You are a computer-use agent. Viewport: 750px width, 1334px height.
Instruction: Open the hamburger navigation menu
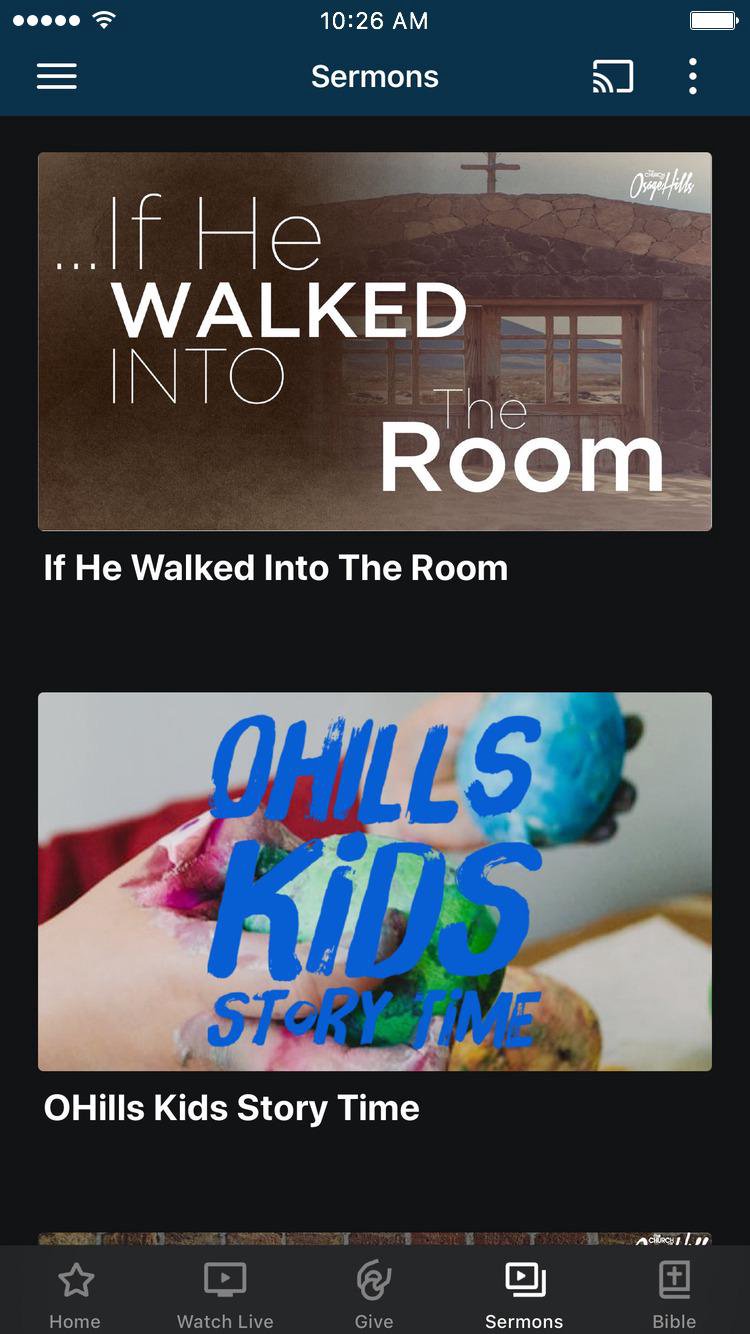57,77
